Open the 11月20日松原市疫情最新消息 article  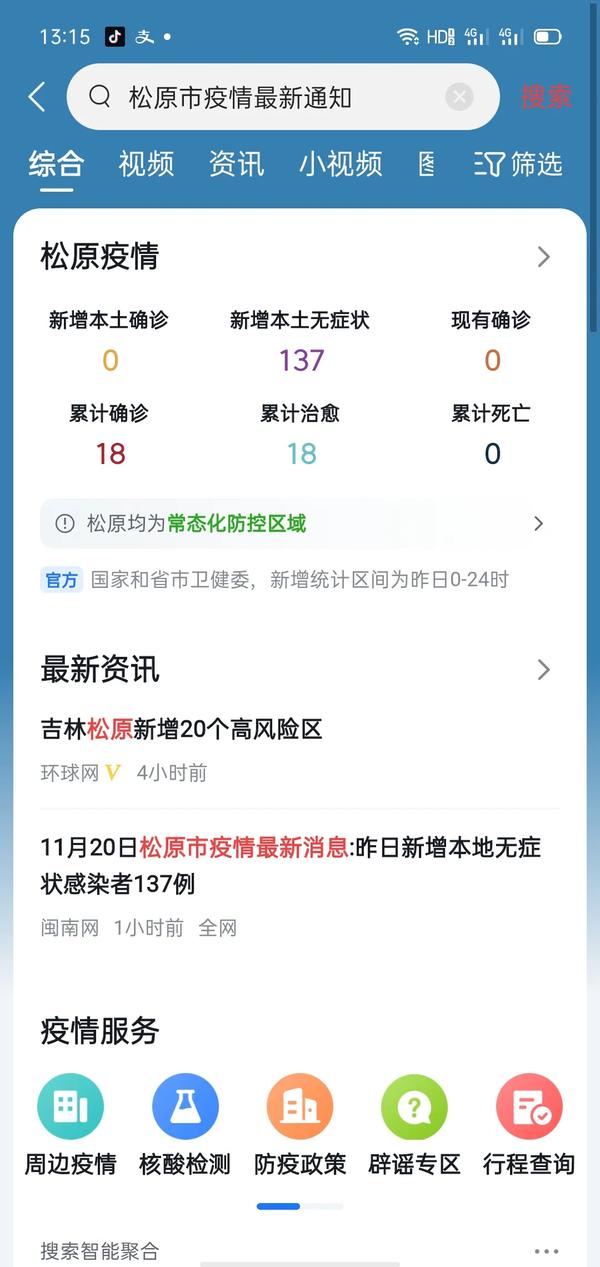290,865
